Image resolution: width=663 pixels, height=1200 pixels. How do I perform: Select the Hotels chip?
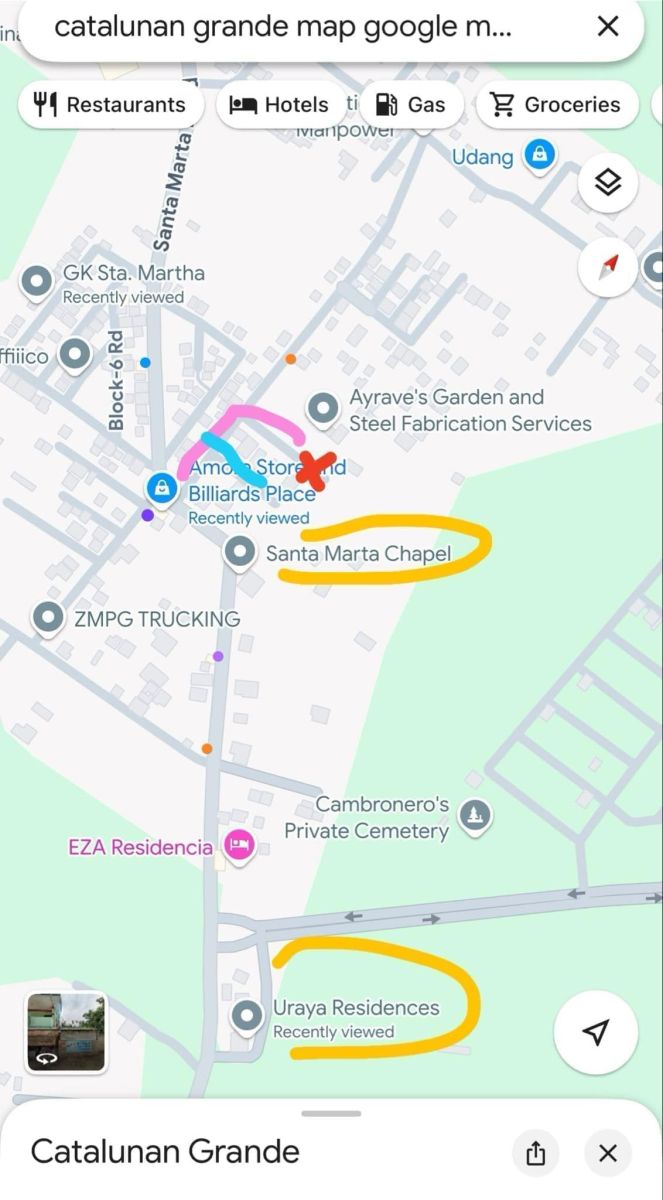point(280,104)
